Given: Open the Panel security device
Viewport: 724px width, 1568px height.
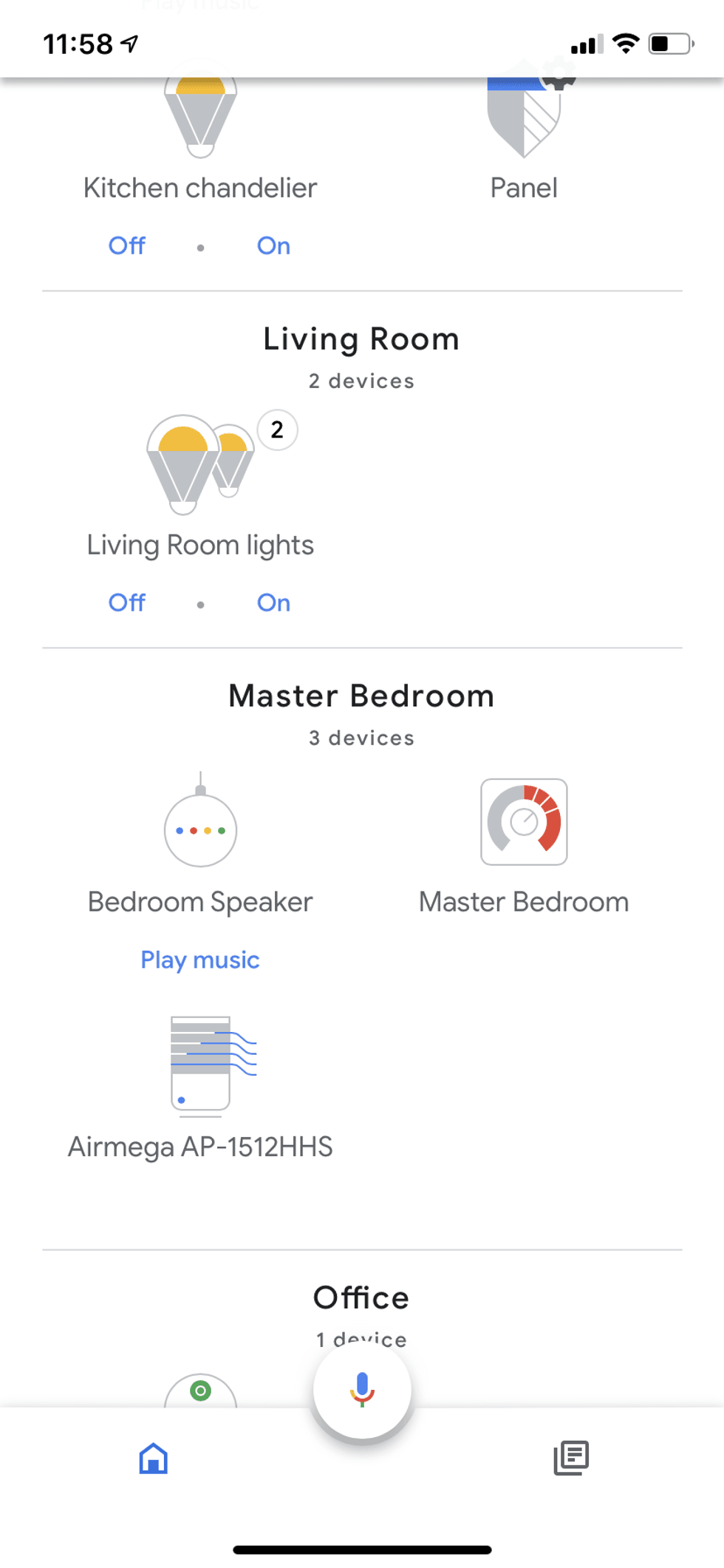Looking at the screenshot, I should (x=524, y=126).
